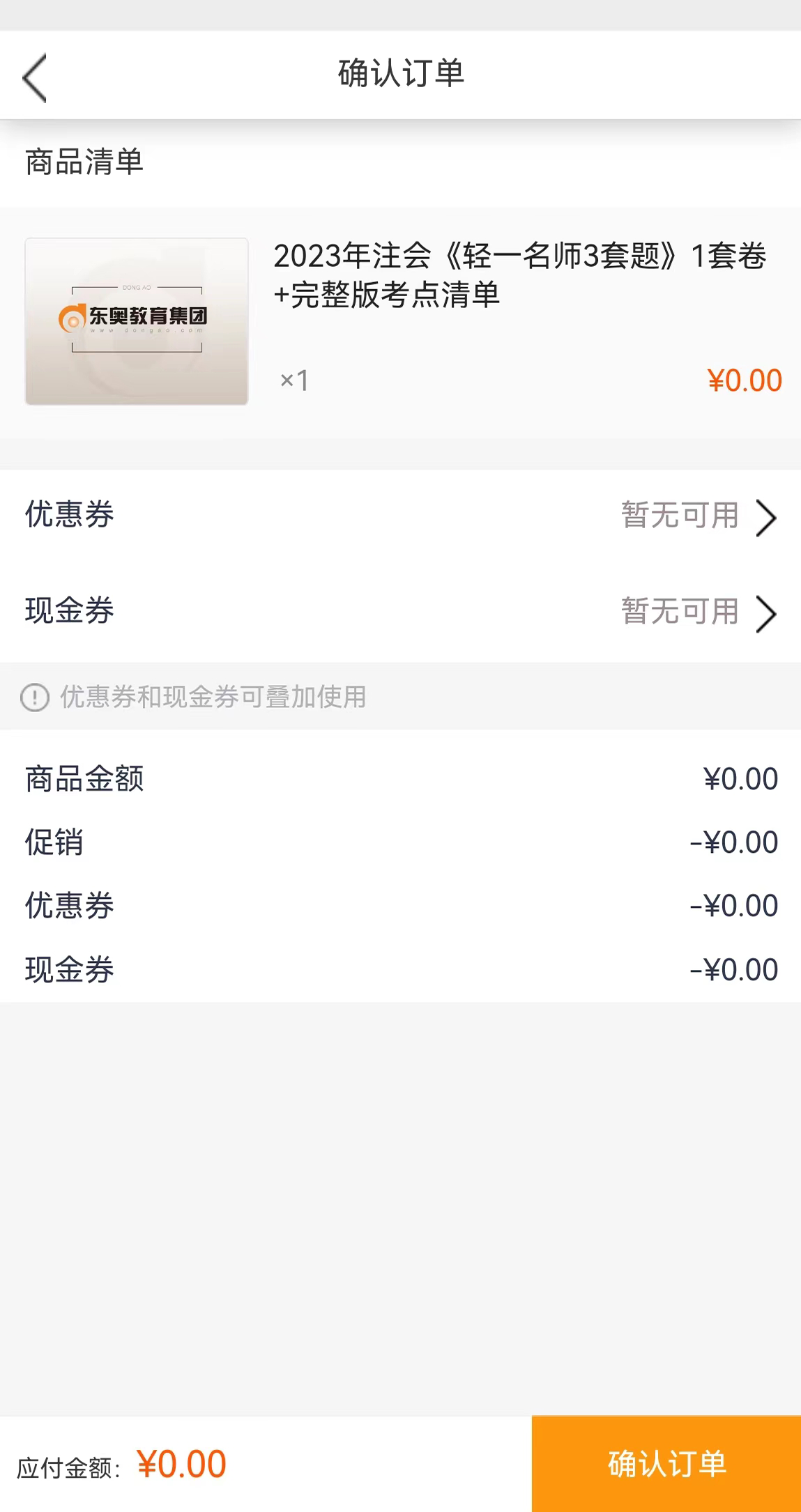The width and height of the screenshot is (801, 1512).
Task: Open the 现金券 selection row
Action: (400, 612)
